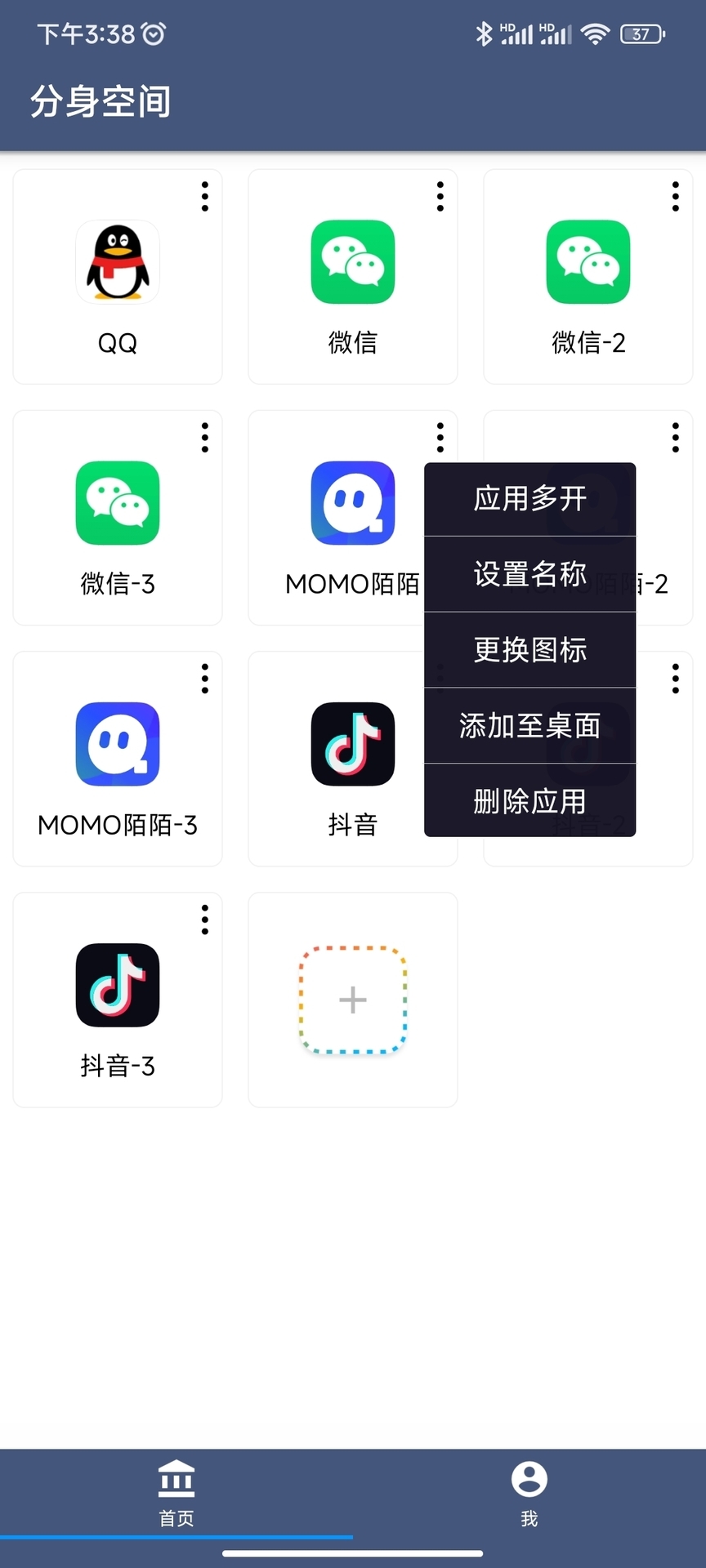Select 应用多开 from the context menu

529,499
